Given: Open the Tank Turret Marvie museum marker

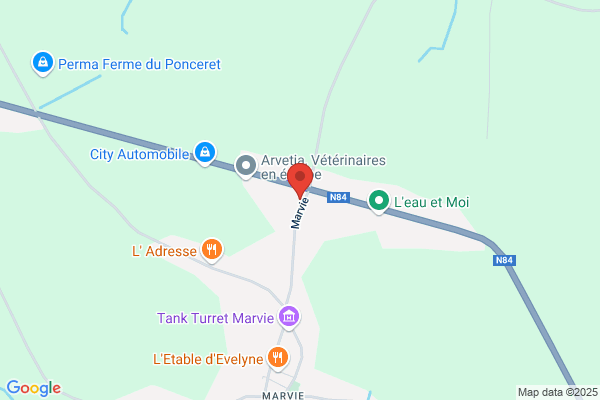Looking at the screenshot, I should click(x=289, y=317).
